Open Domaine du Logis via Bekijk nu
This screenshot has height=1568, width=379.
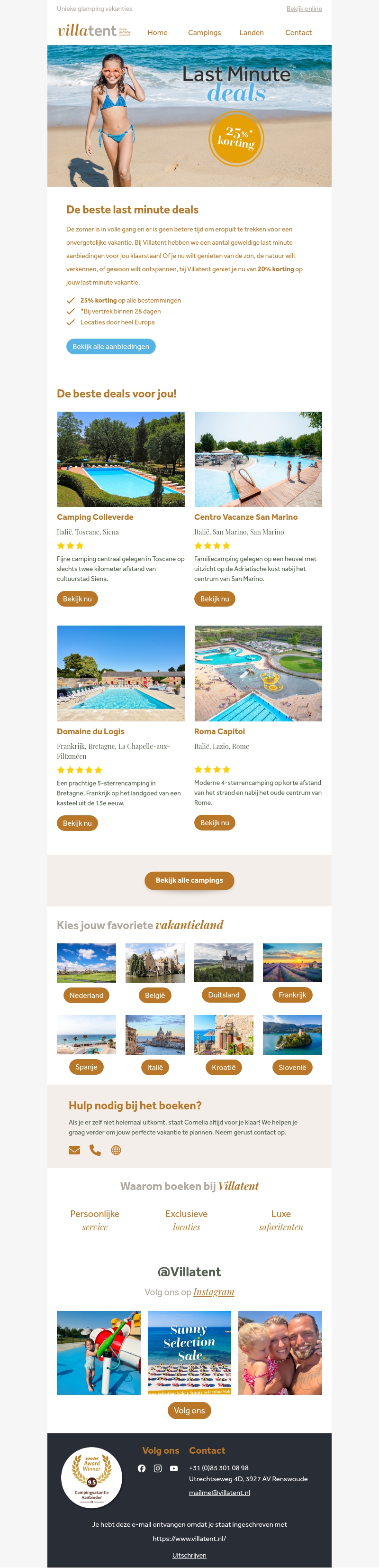tap(77, 823)
